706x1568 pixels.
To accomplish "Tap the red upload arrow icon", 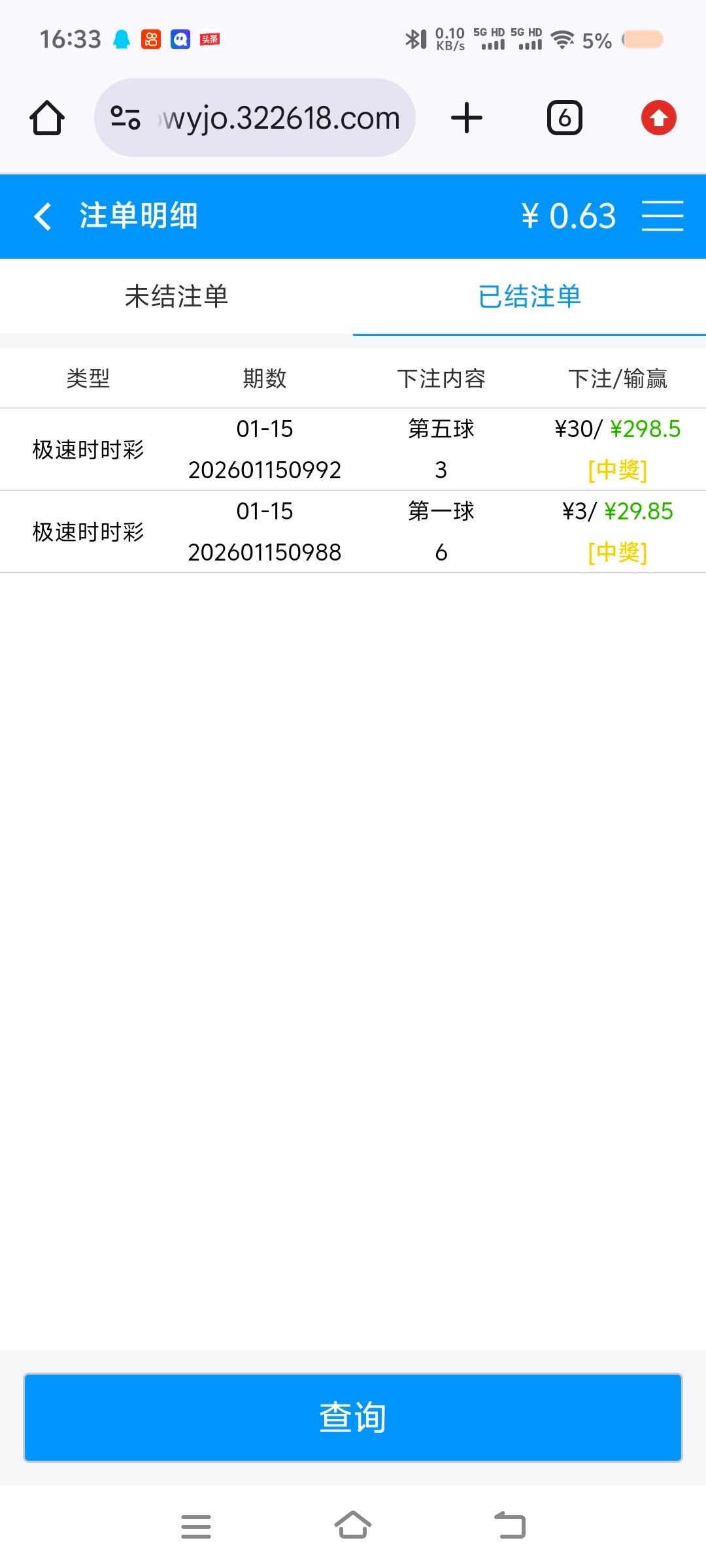I will (658, 118).
